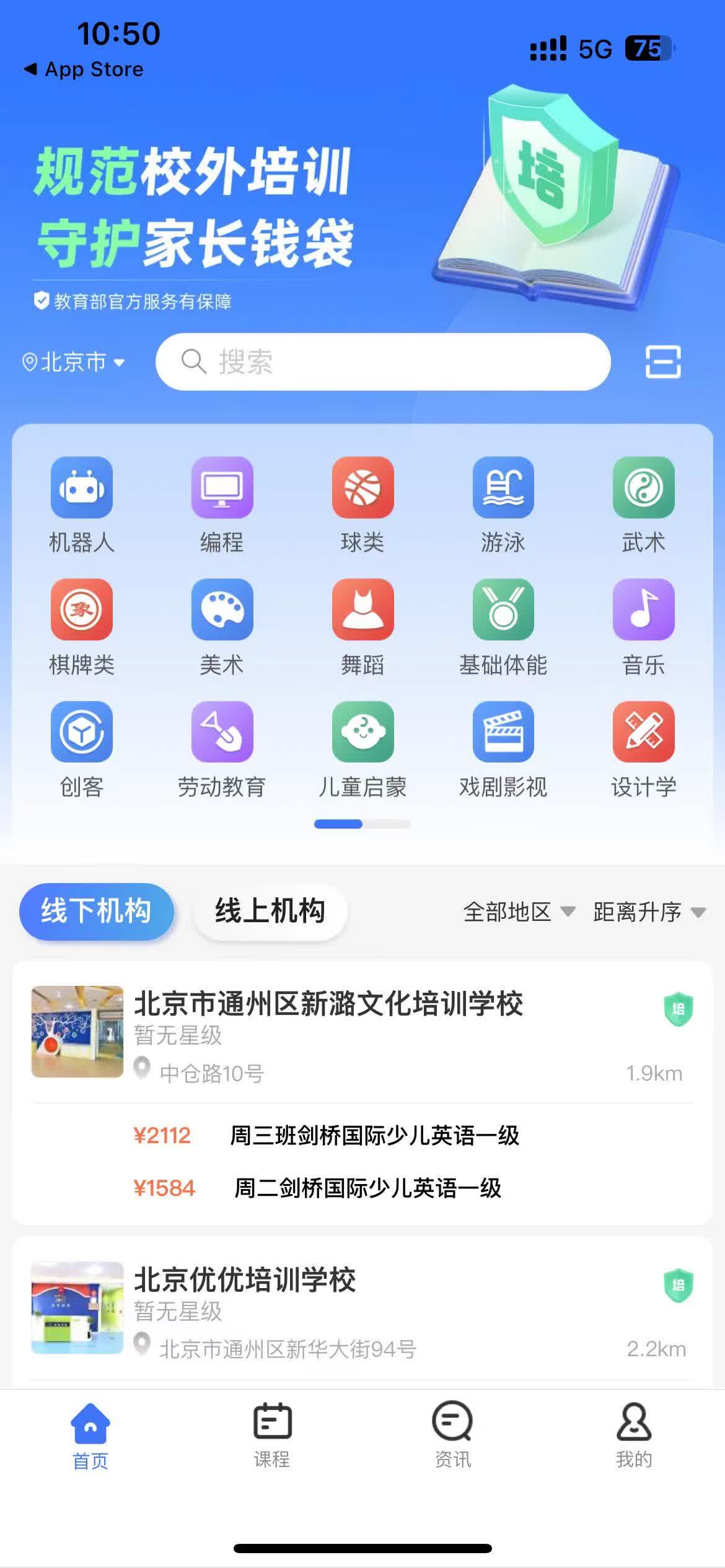
Task: Select the 线下机构 tab
Action: pos(96,912)
